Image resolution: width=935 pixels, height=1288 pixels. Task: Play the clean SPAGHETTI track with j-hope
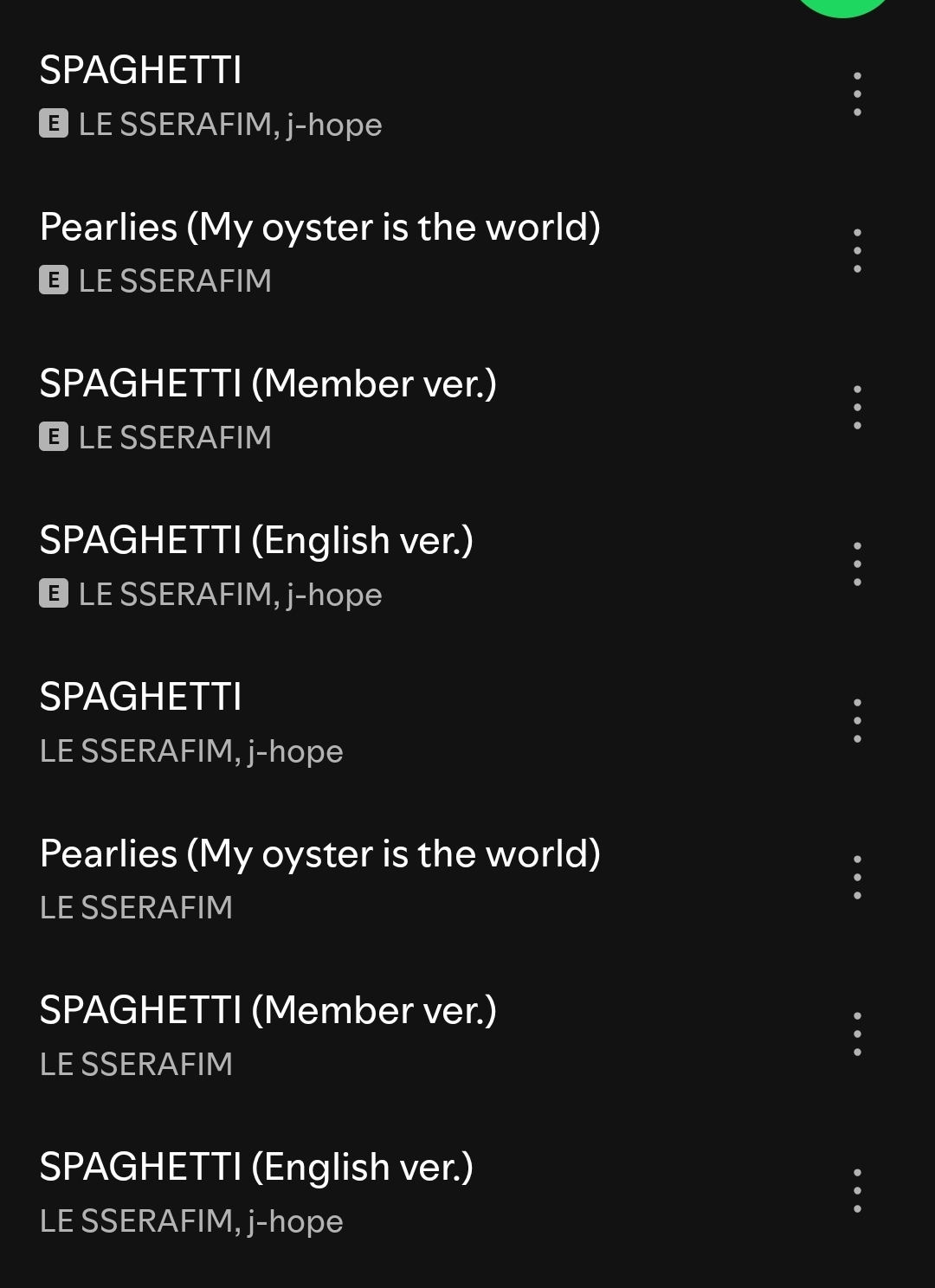point(140,698)
